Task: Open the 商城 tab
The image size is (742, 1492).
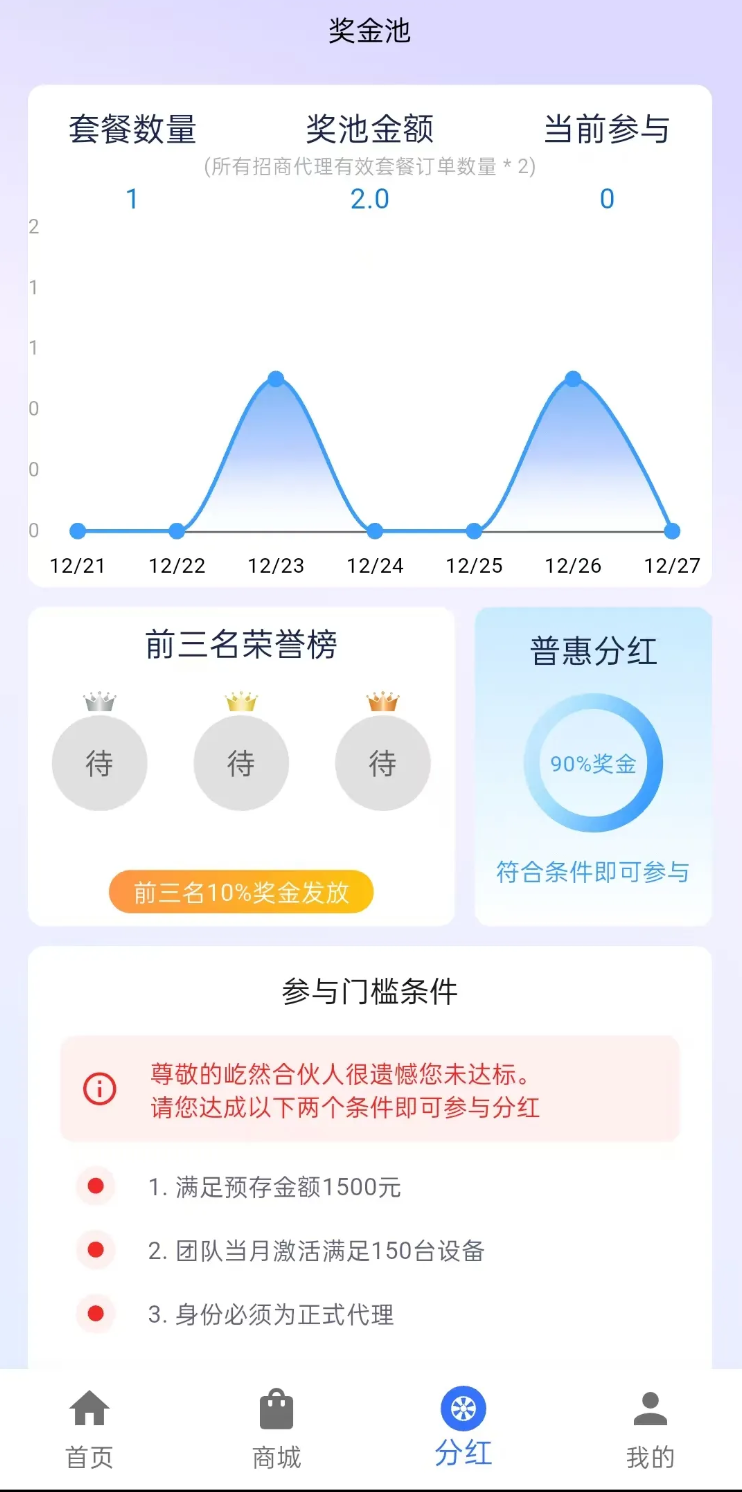Action: coord(276,1429)
